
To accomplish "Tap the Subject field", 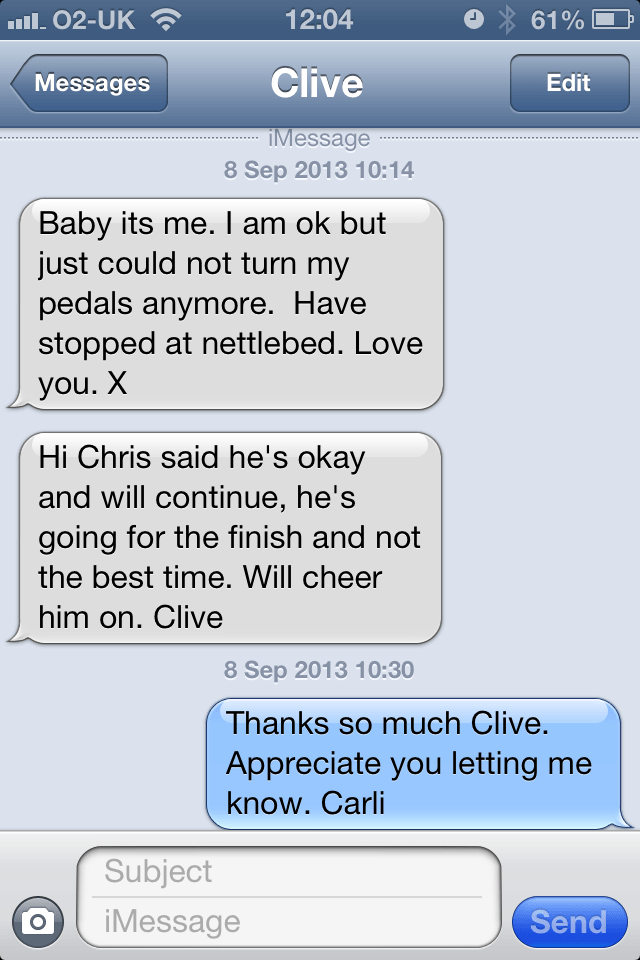I will 290,871.
